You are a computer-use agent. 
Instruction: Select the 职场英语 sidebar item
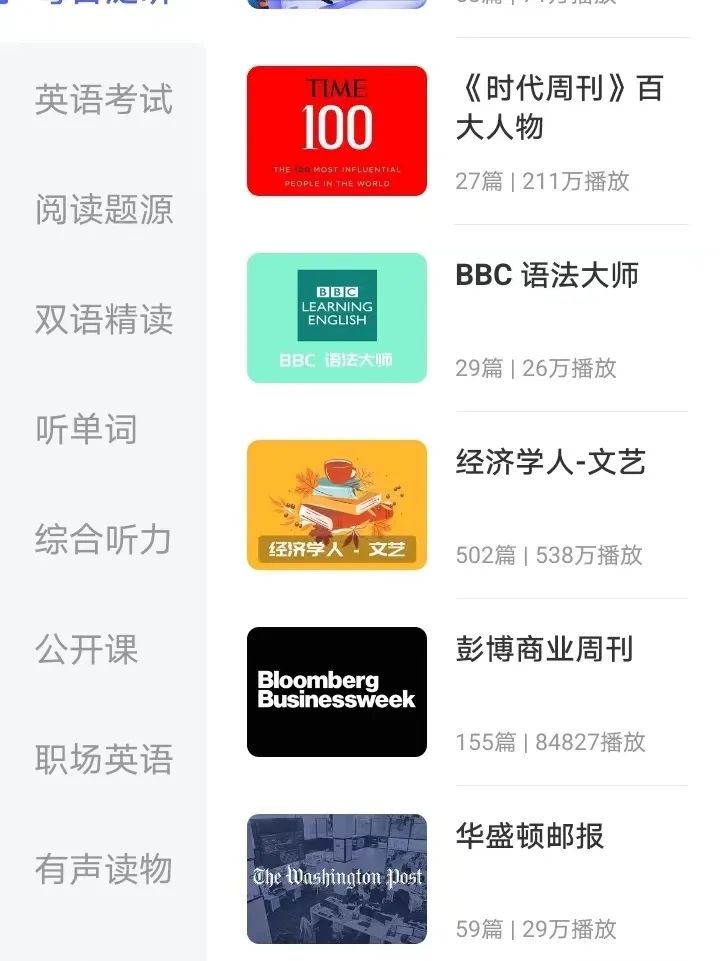tap(104, 760)
